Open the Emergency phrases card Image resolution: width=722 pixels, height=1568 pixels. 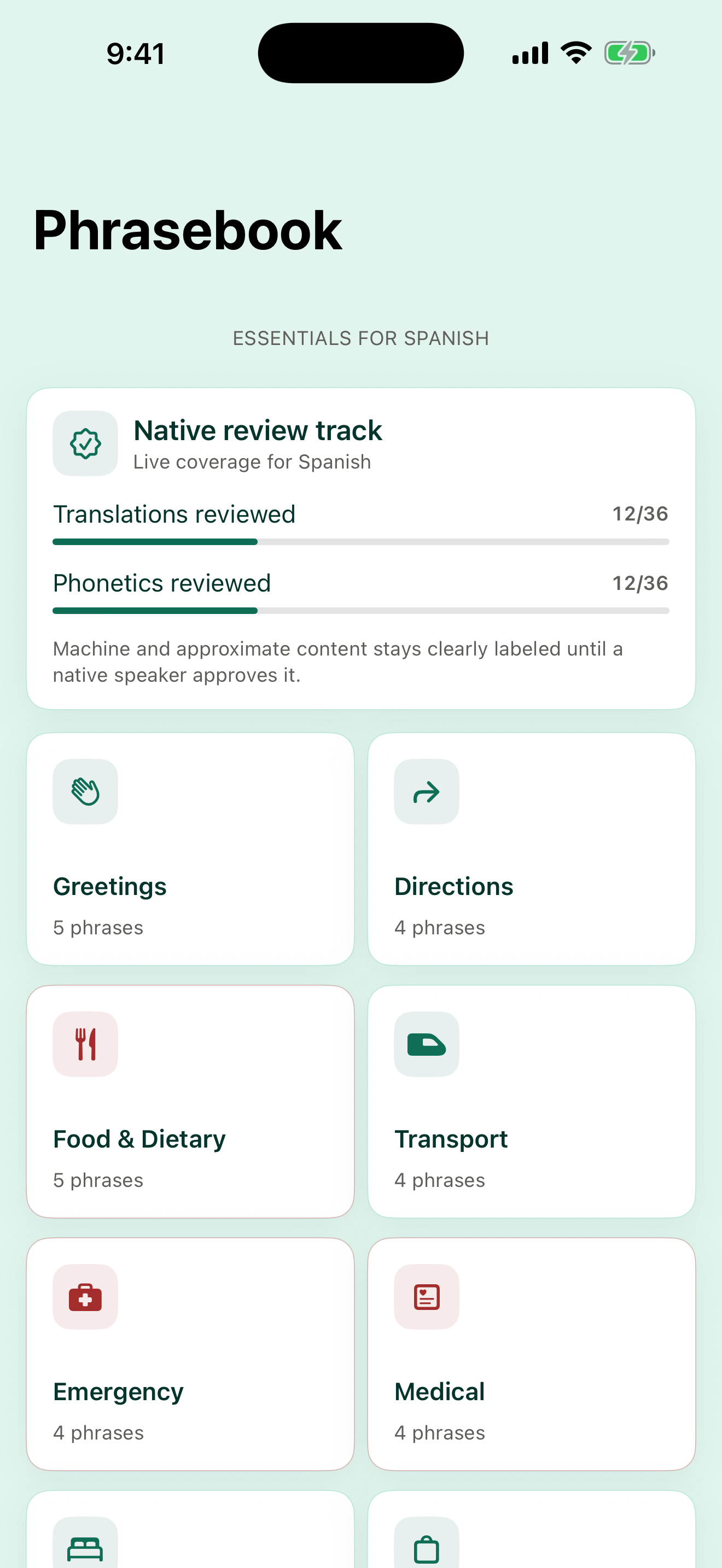pos(190,1354)
